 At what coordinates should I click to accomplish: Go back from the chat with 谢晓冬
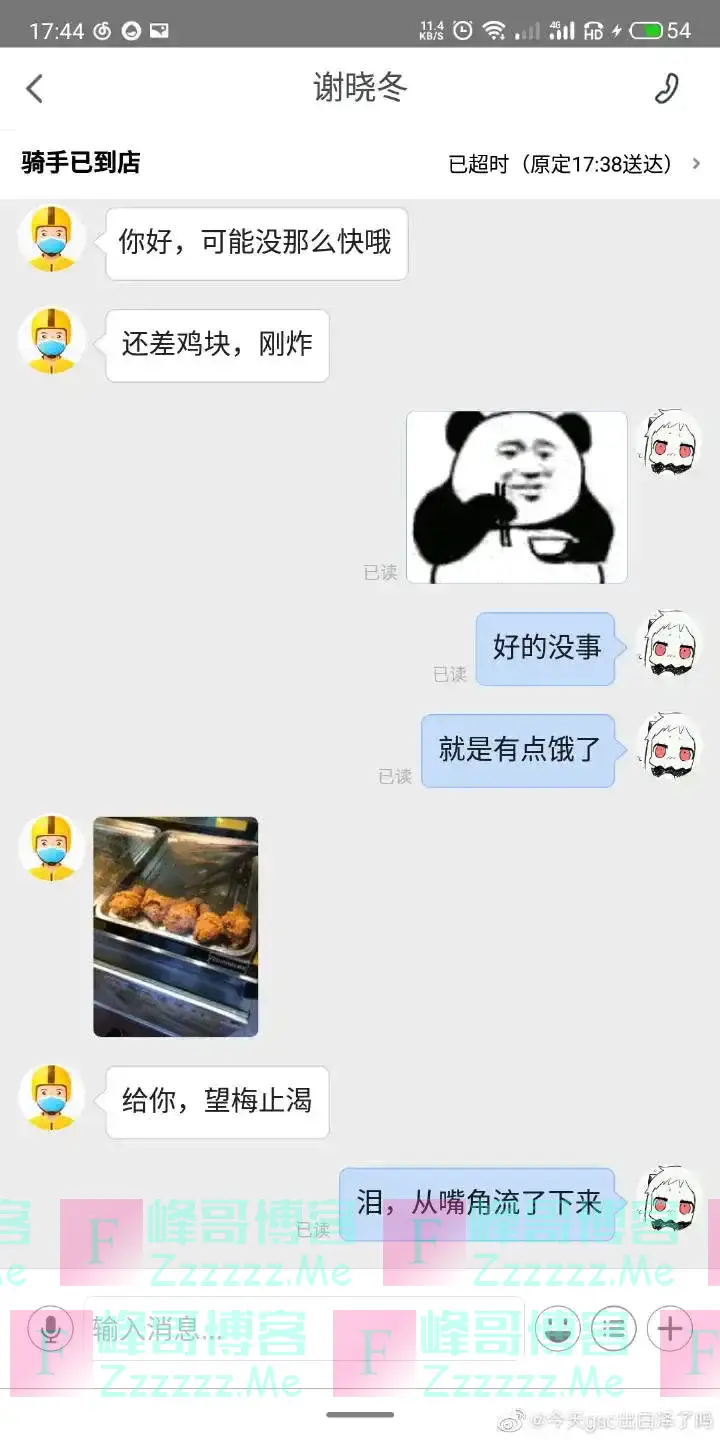point(35,89)
